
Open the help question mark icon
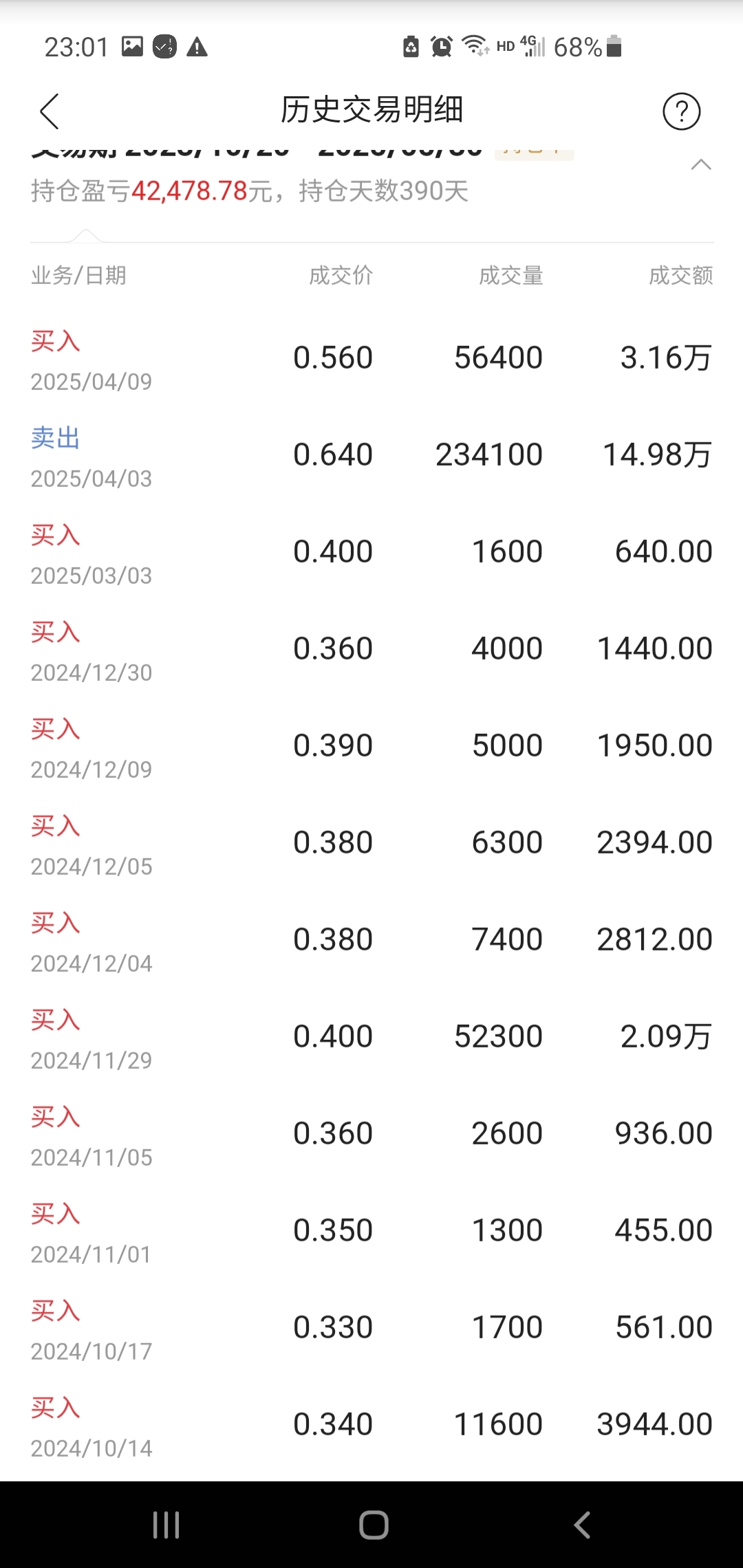click(x=681, y=111)
